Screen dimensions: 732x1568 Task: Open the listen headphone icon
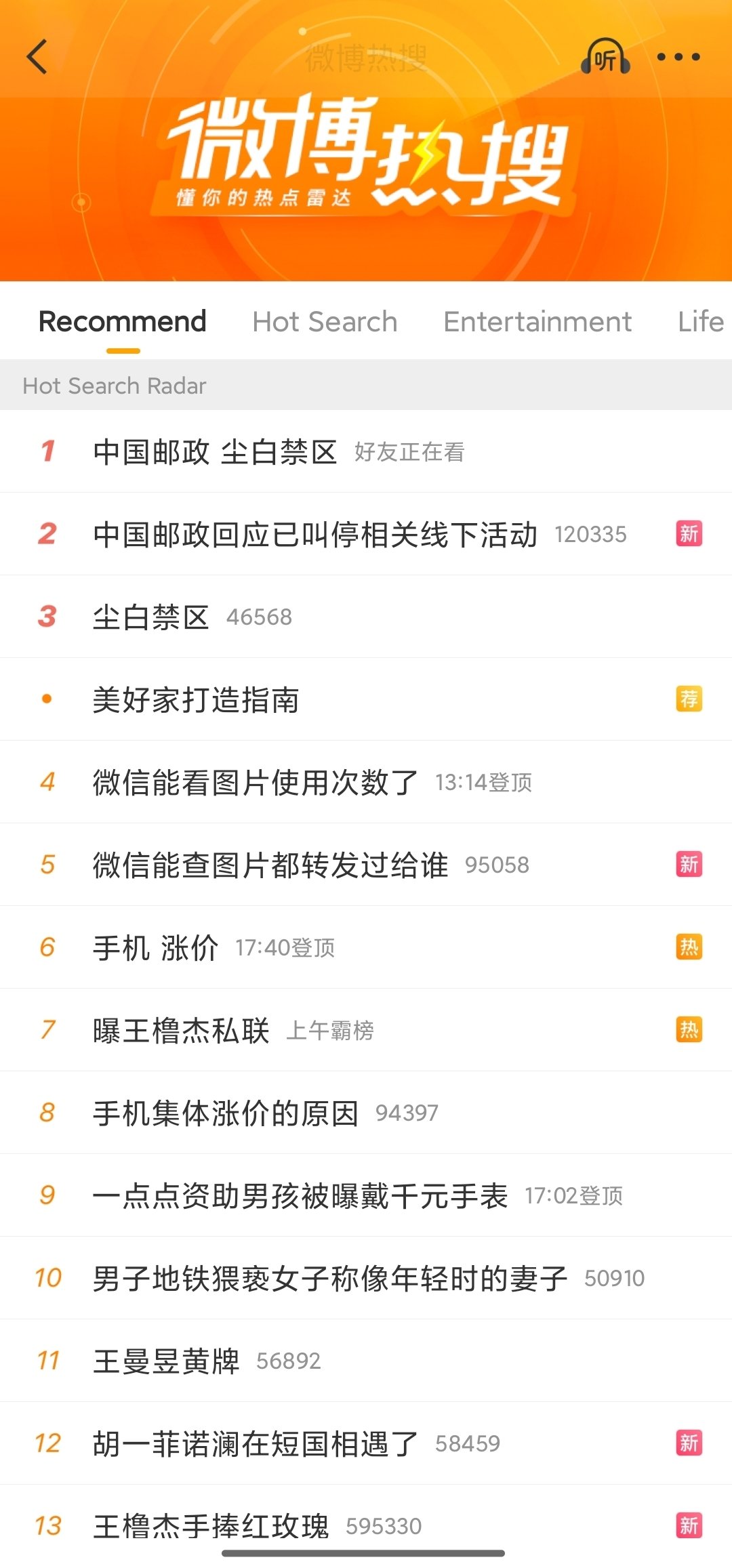tap(605, 58)
